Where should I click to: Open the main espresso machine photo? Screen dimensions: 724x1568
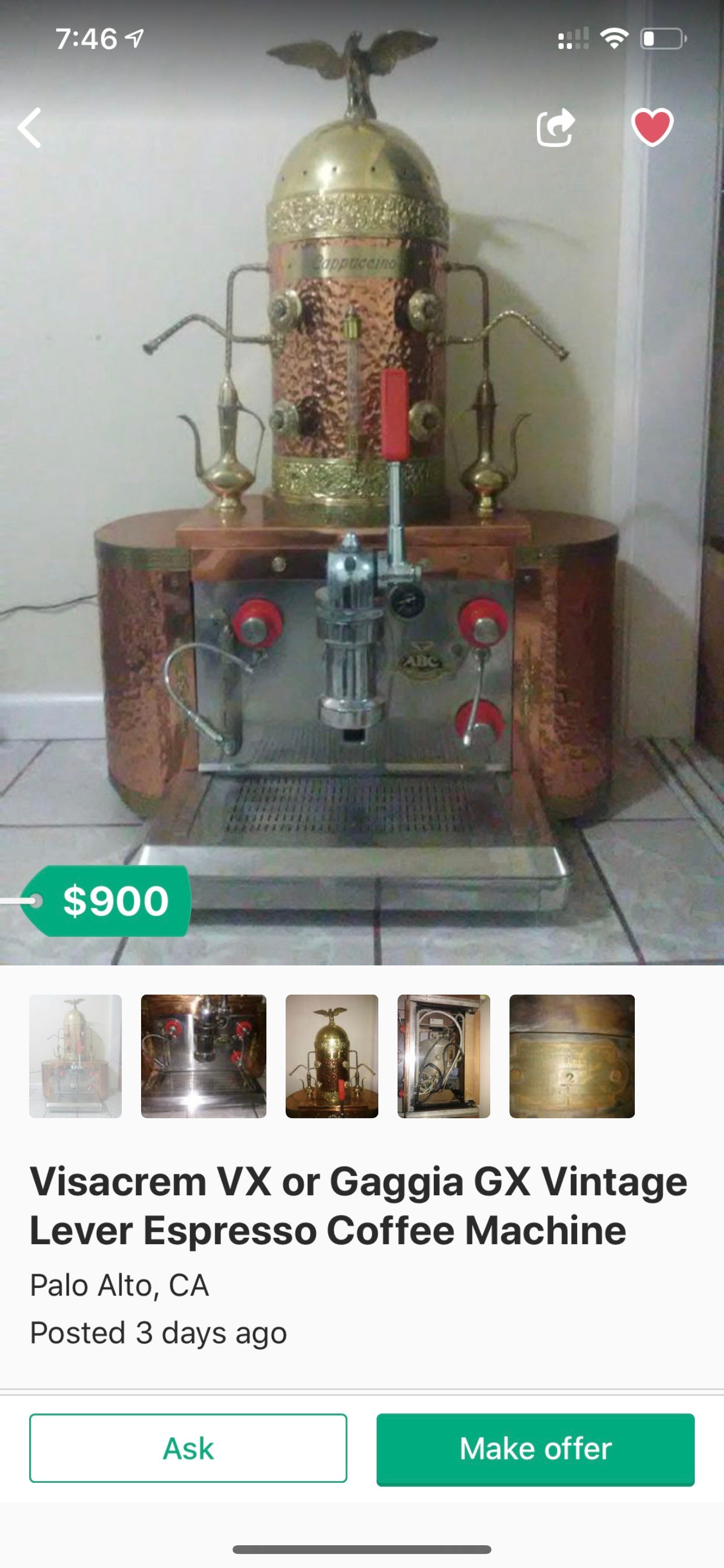(x=362, y=487)
